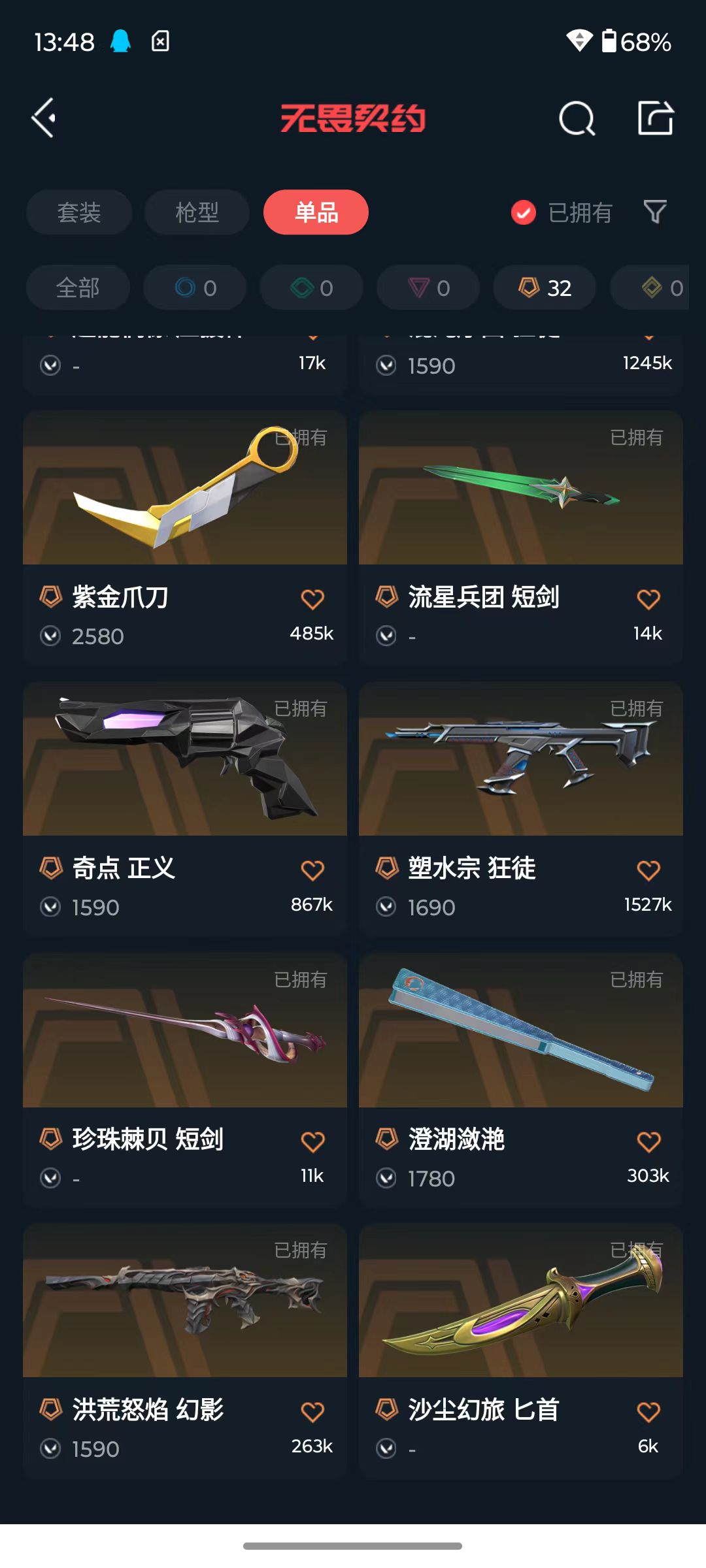
Task: Filter by the purple tier chip showing 0
Action: [429, 287]
